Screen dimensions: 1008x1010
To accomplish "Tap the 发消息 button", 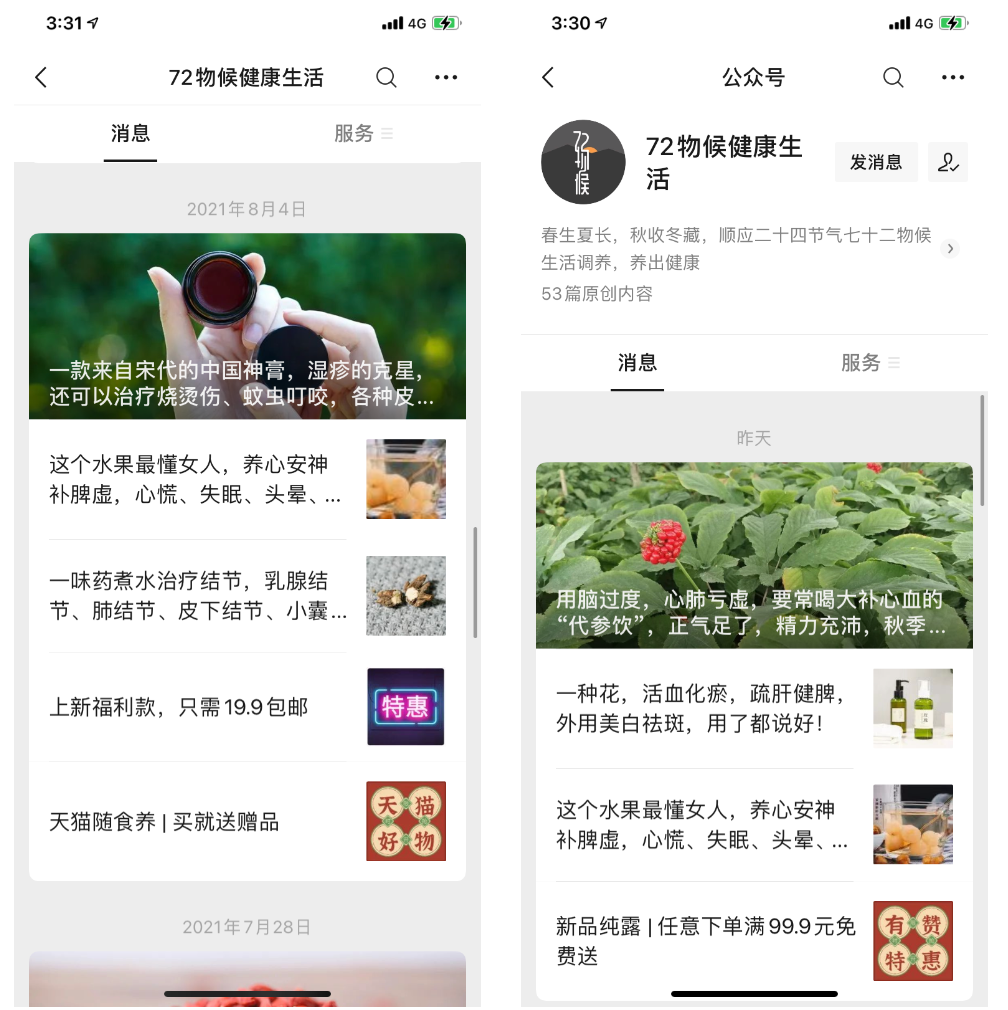I will tap(876, 162).
